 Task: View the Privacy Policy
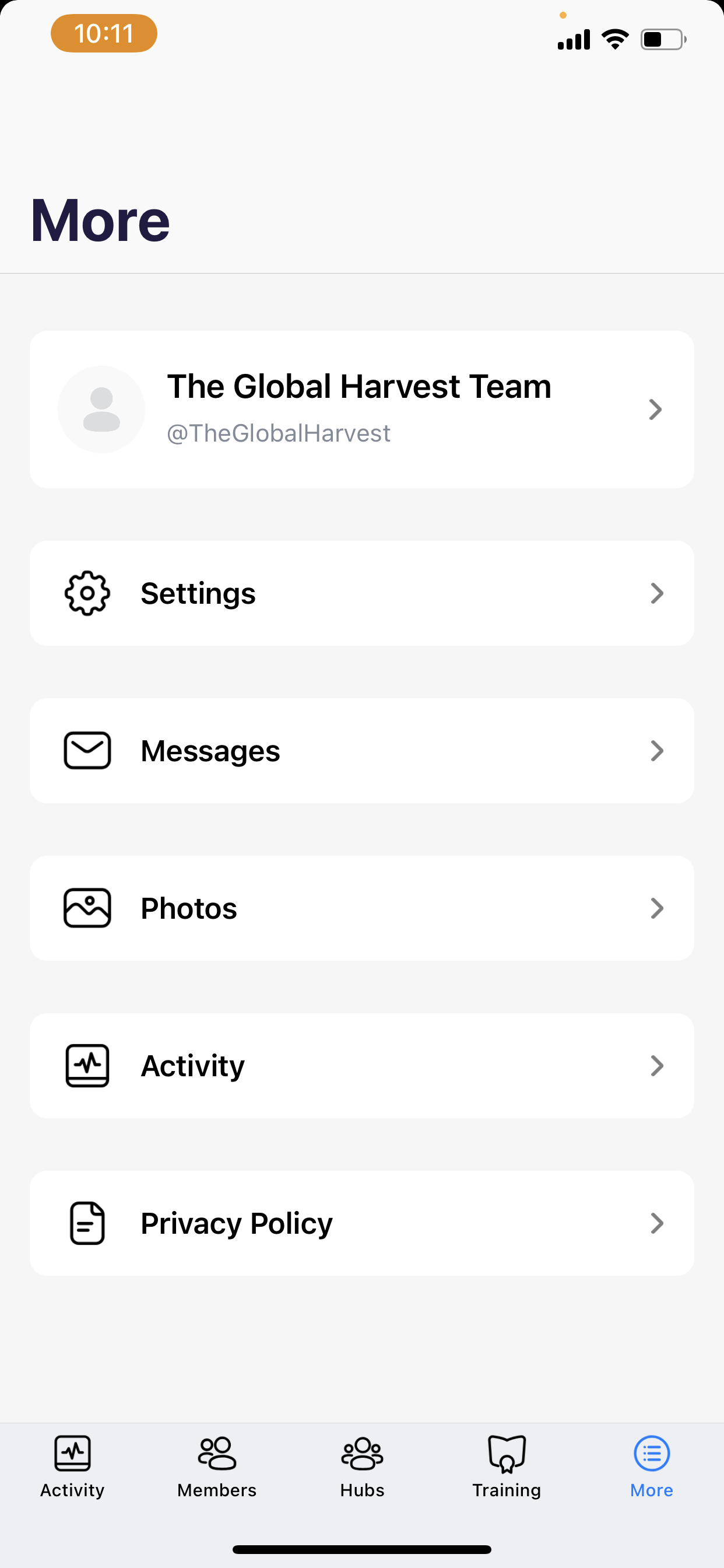pos(362,1223)
